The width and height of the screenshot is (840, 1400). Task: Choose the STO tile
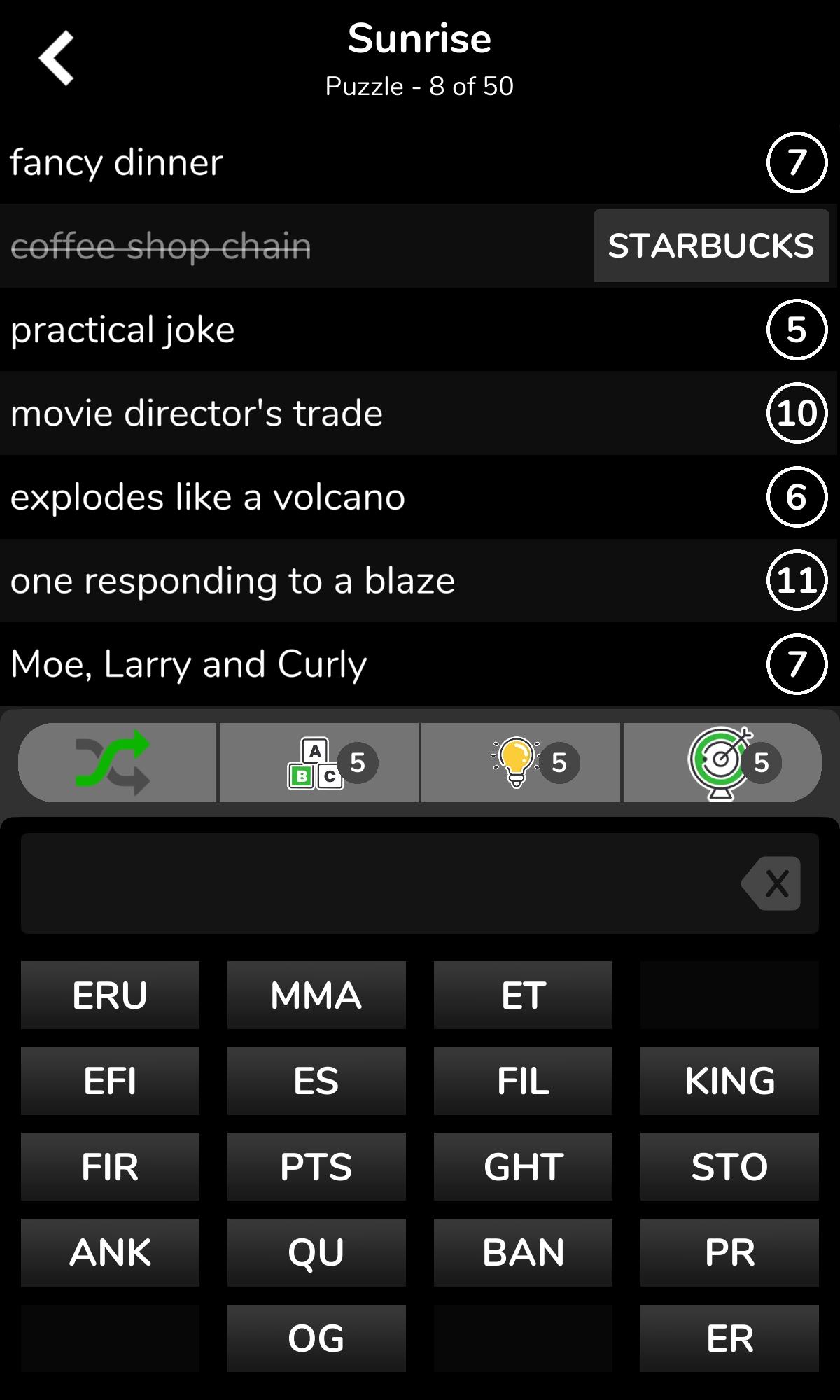(x=729, y=1166)
